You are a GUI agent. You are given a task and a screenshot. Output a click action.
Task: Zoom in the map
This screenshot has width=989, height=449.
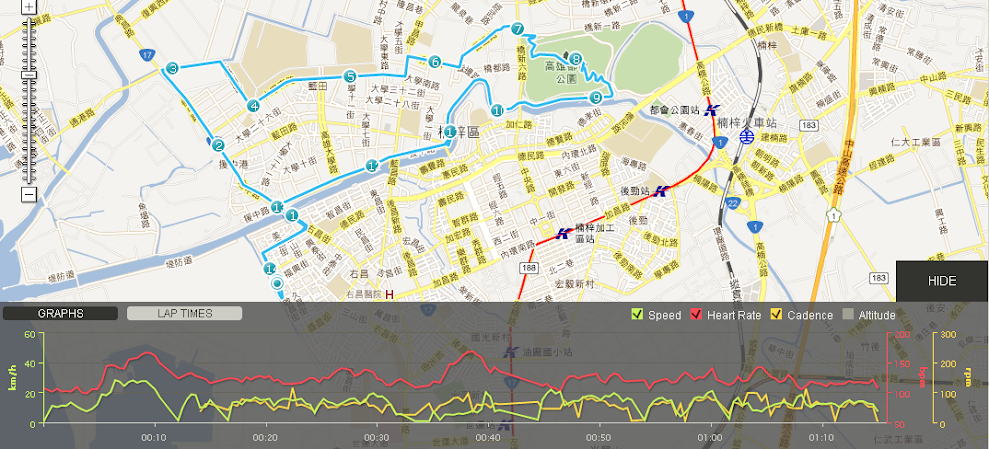pyautogui.click(x=29, y=6)
